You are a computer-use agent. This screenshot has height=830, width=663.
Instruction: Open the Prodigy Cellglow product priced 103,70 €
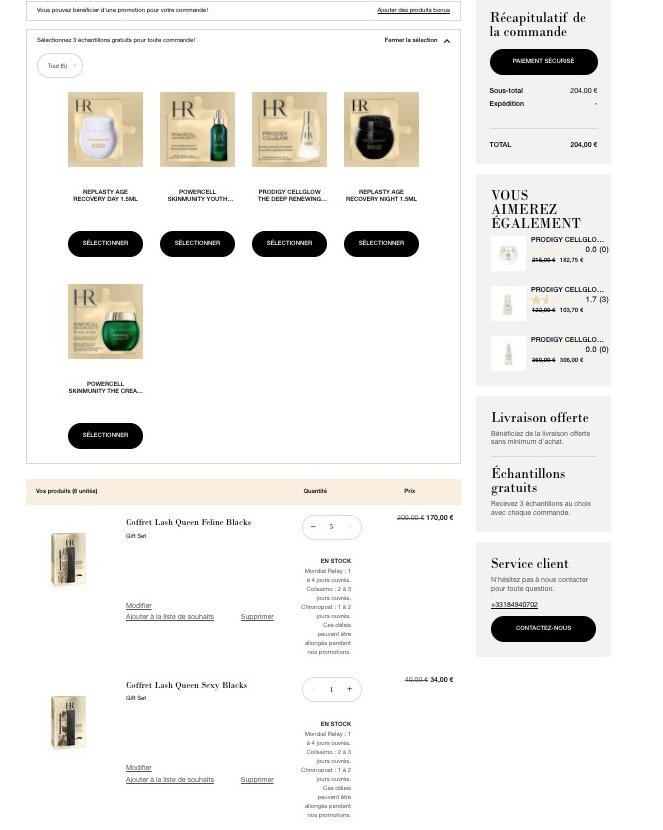(566, 290)
